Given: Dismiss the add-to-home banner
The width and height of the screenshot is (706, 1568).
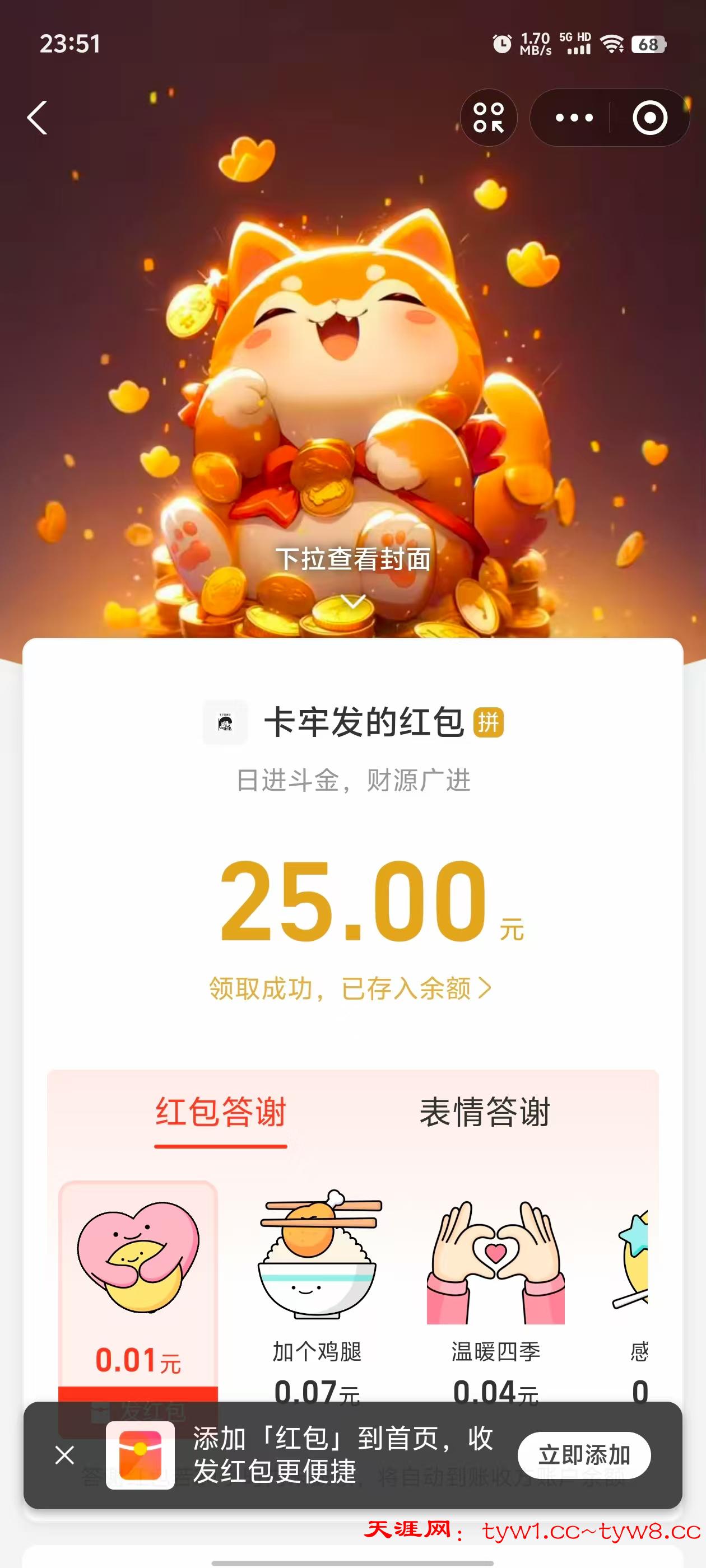Looking at the screenshot, I should coord(64,1455).
